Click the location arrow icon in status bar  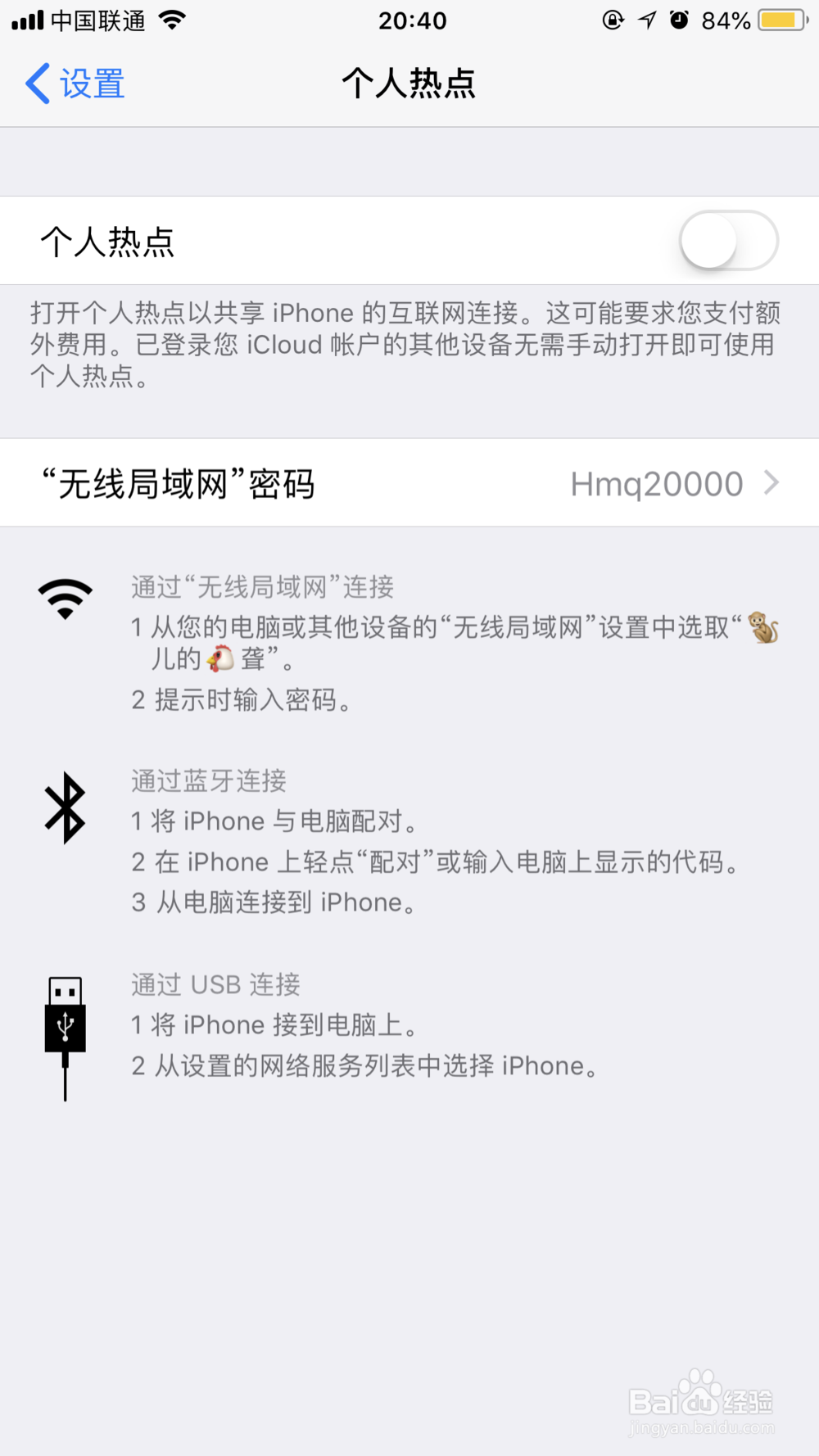pyautogui.click(x=647, y=20)
